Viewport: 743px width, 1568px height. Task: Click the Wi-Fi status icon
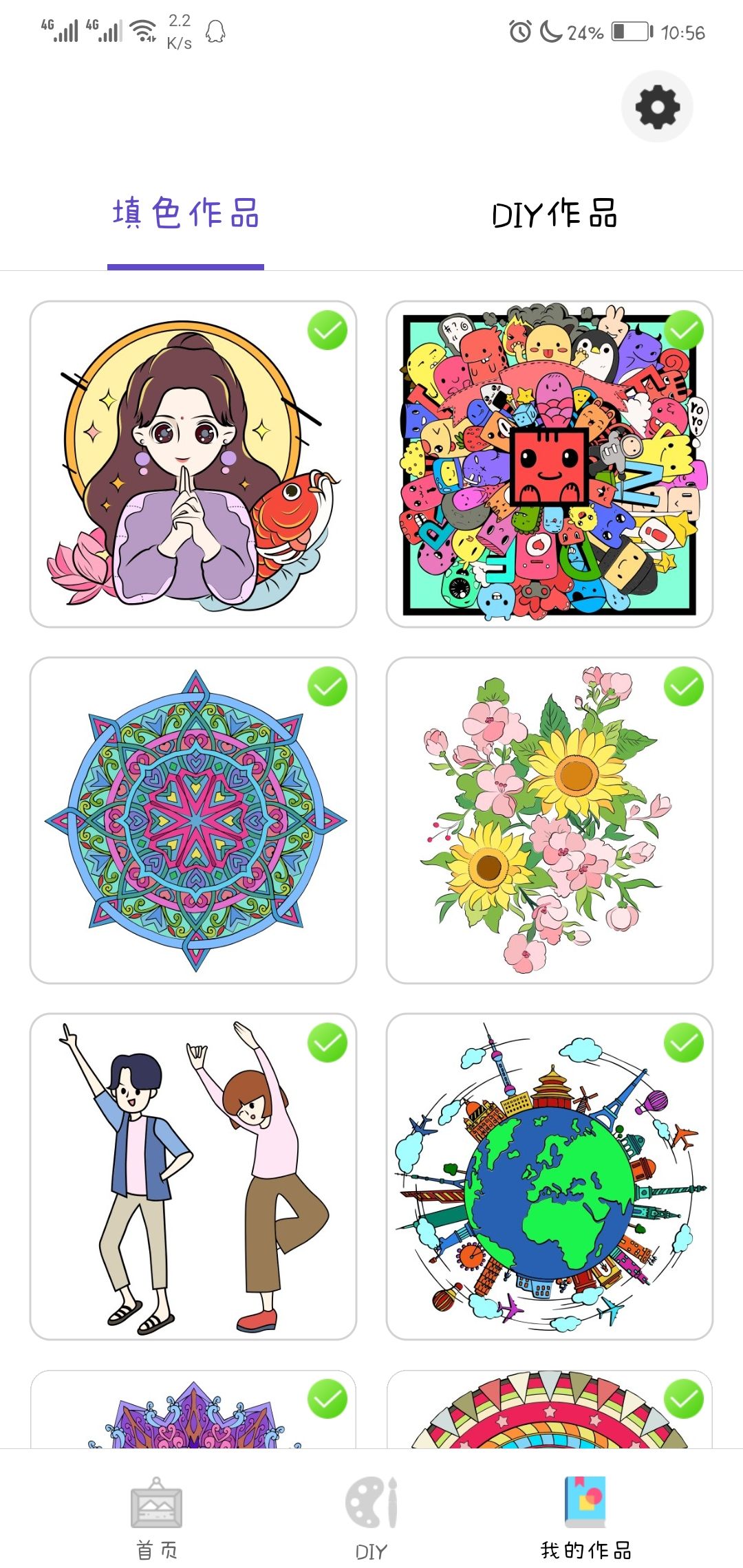pos(142,29)
